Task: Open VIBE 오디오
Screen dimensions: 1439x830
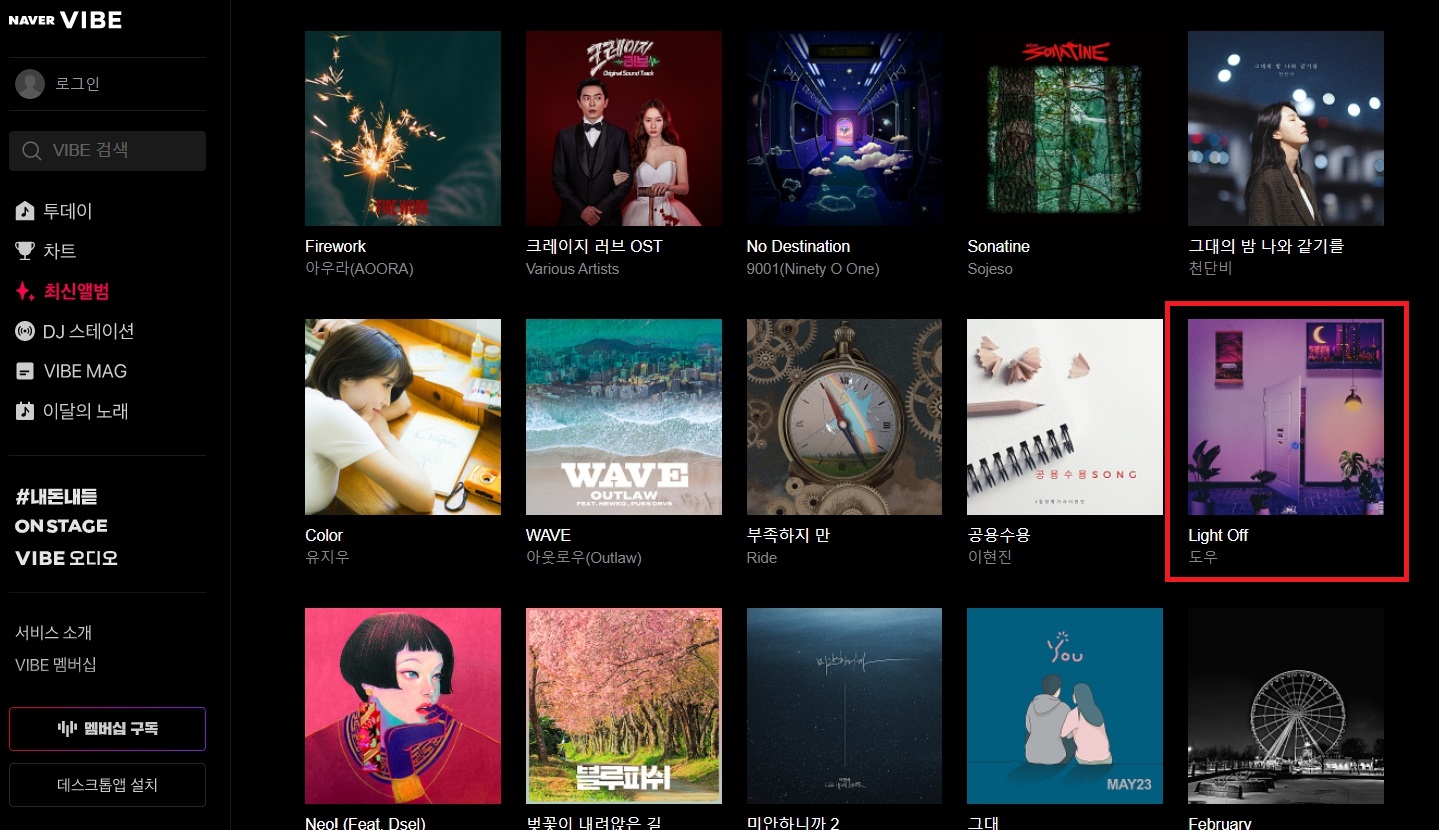Action: click(x=66, y=558)
